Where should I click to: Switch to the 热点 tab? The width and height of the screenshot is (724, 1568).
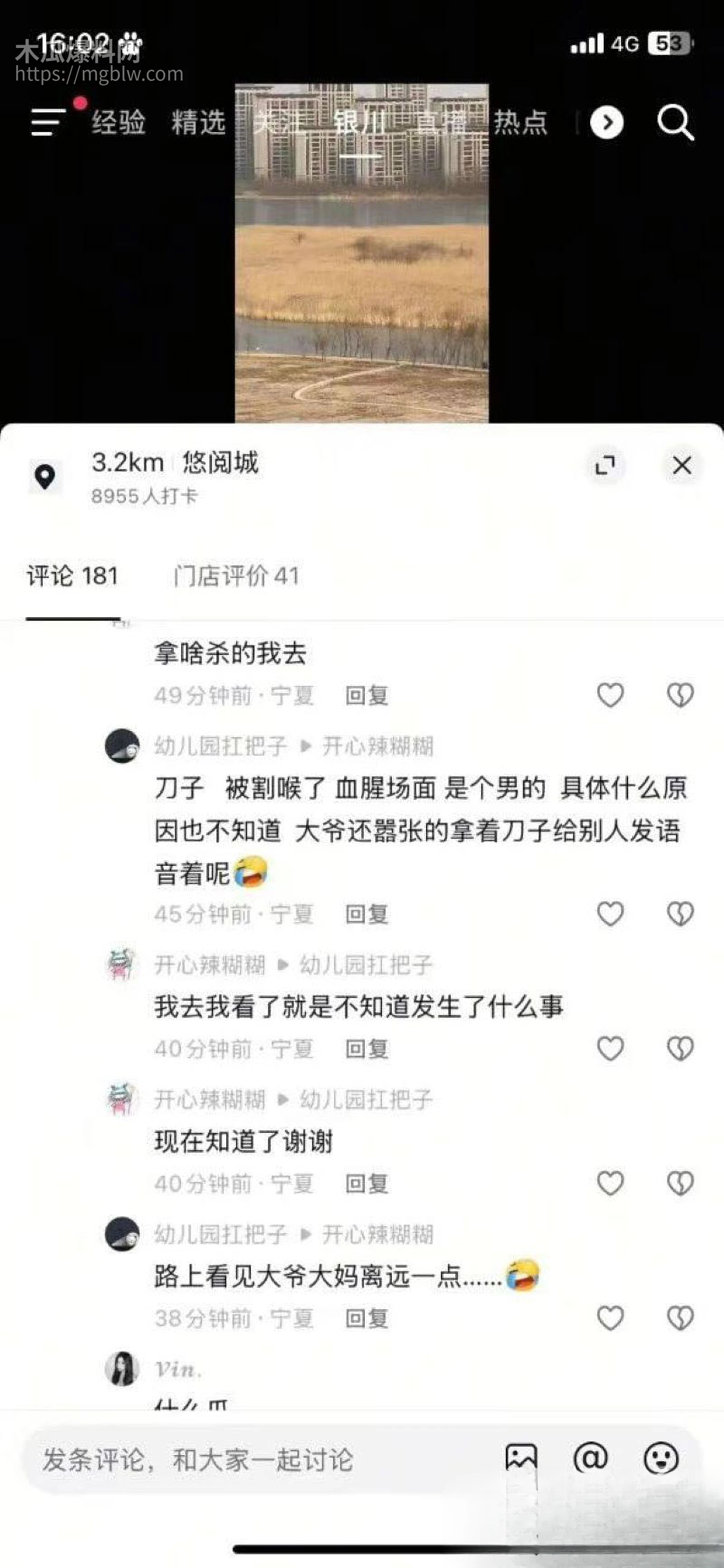[520, 122]
